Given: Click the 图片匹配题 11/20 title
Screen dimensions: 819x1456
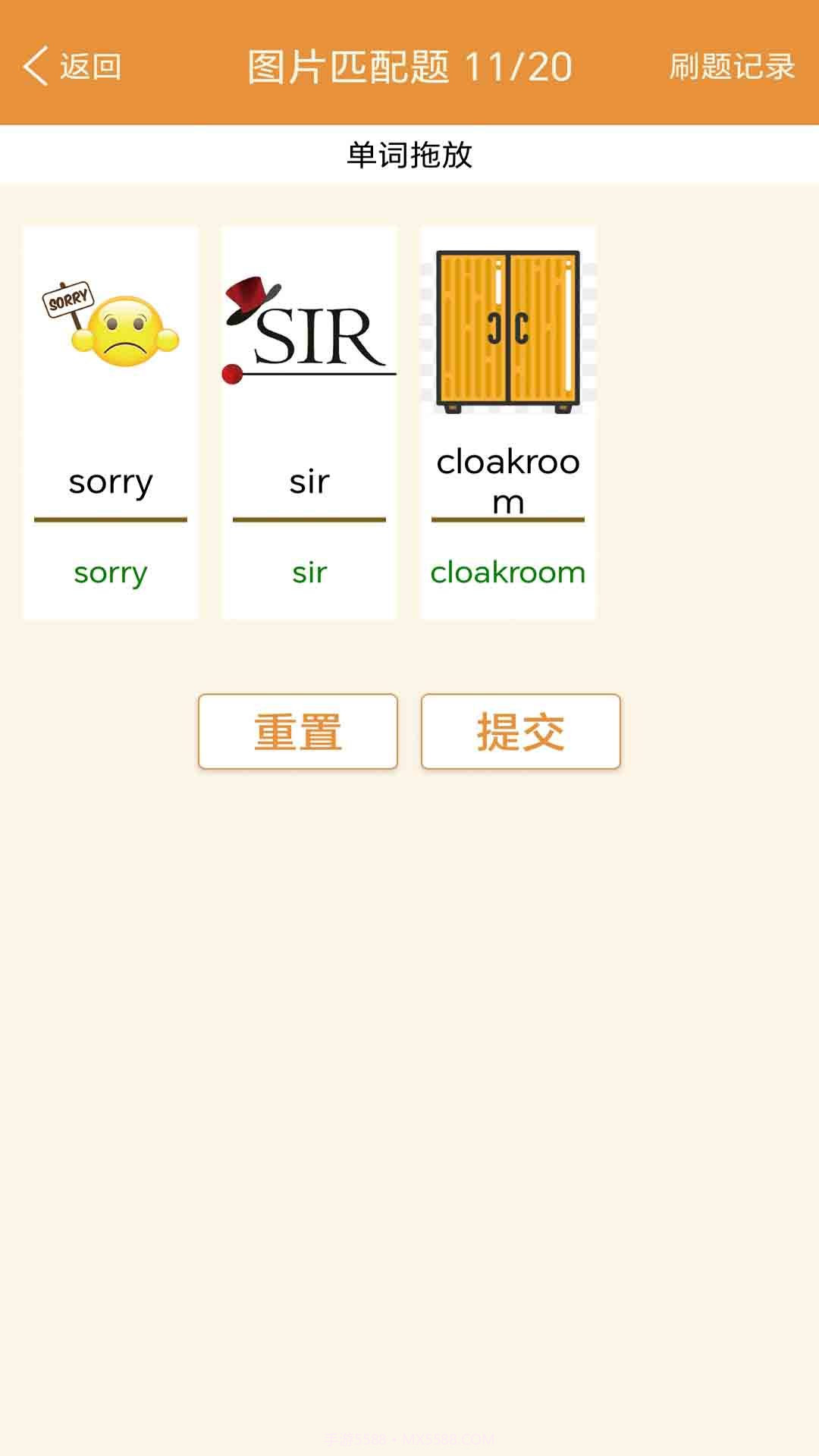Looking at the screenshot, I should click(409, 67).
